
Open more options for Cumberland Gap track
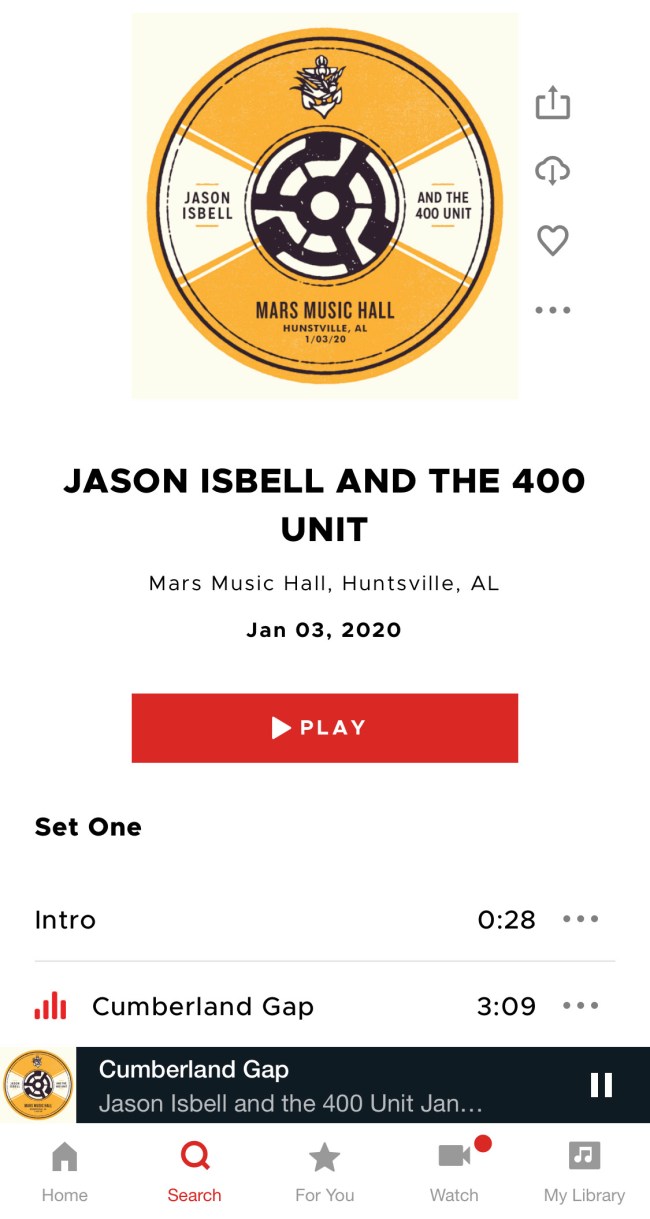pyautogui.click(x=580, y=1006)
